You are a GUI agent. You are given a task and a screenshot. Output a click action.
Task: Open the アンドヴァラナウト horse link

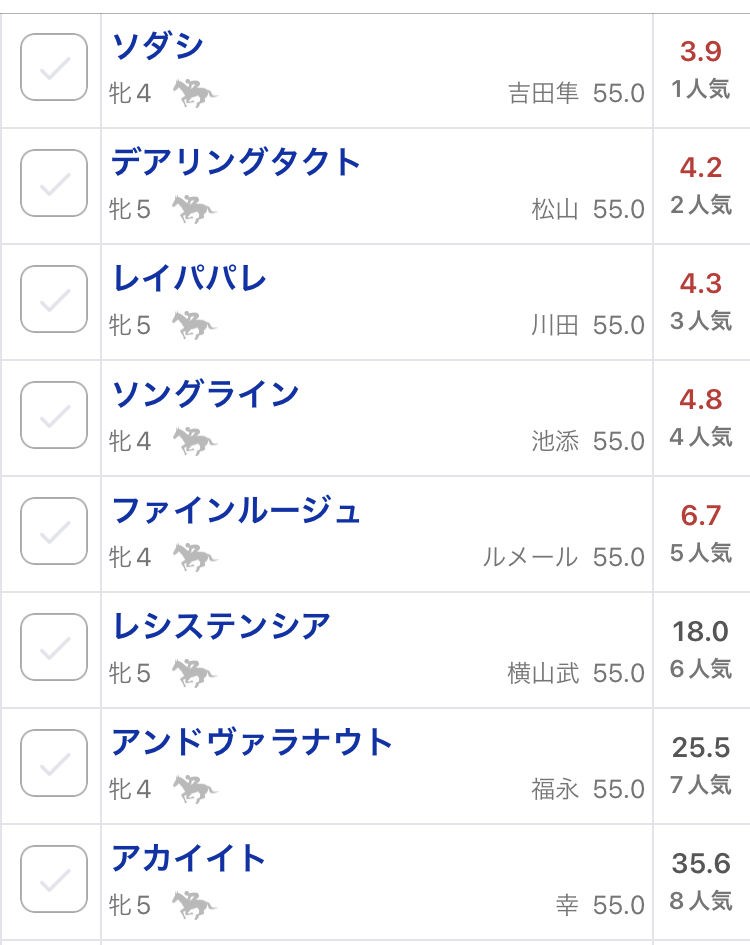point(252,742)
